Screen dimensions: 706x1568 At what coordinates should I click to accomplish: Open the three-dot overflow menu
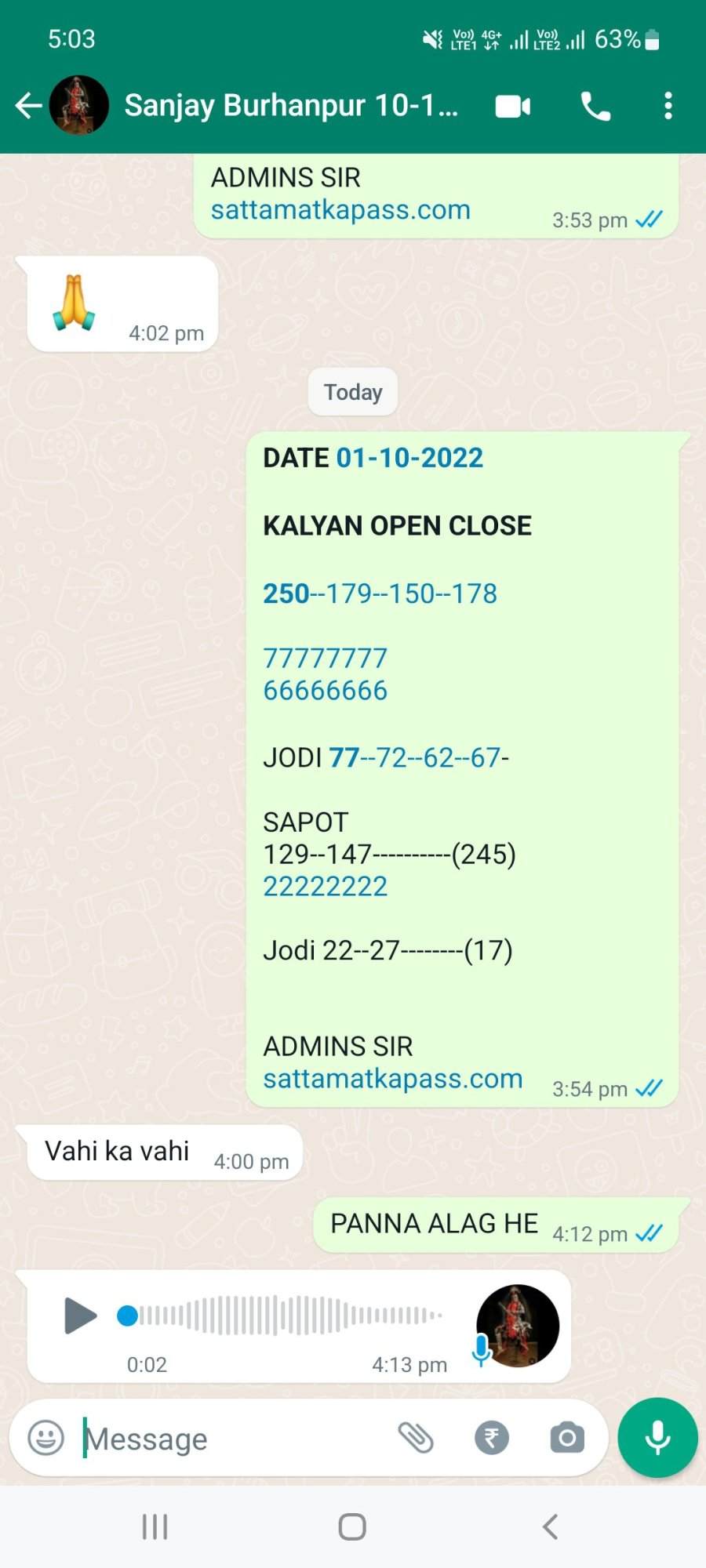click(x=668, y=106)
